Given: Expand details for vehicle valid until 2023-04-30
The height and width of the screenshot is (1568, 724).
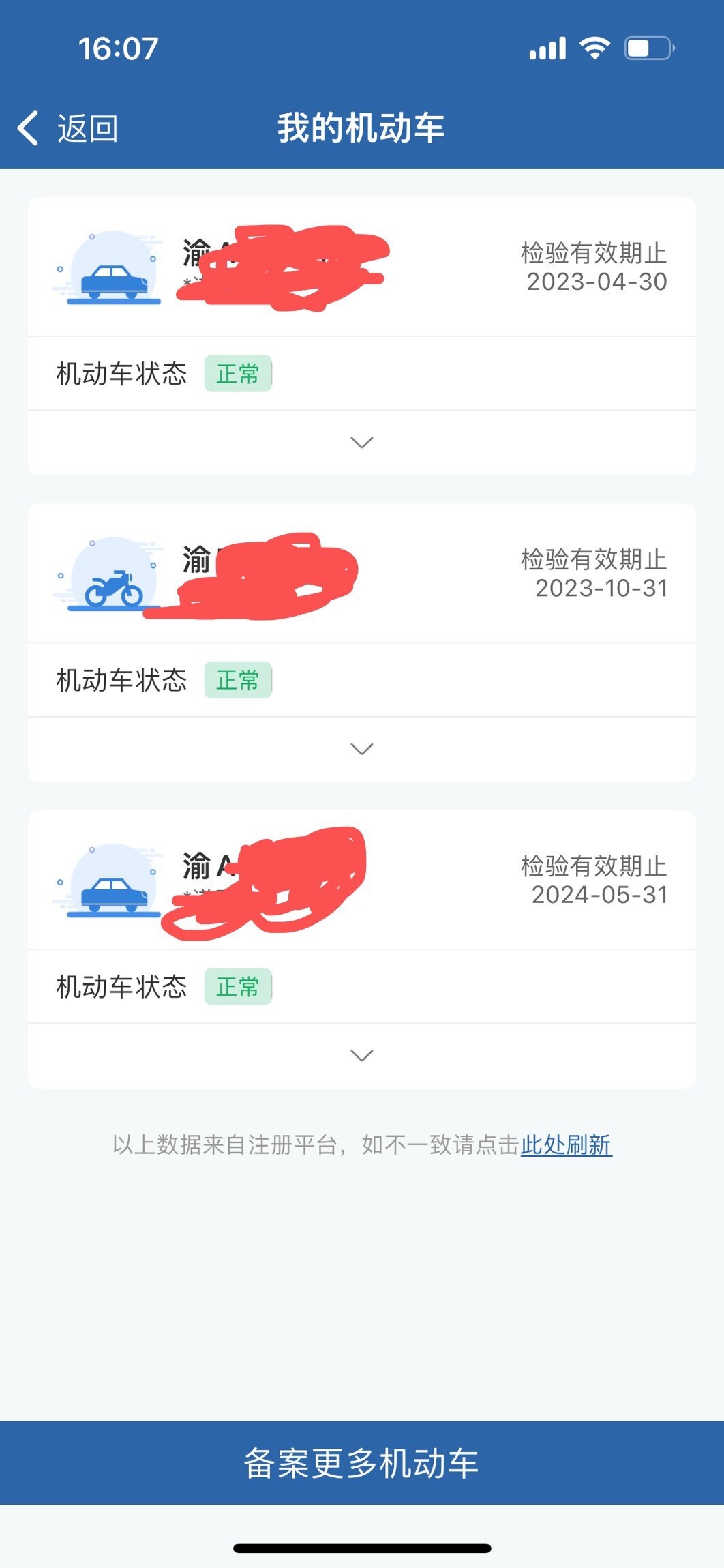Looking at the screenshot, I should 361,443.
